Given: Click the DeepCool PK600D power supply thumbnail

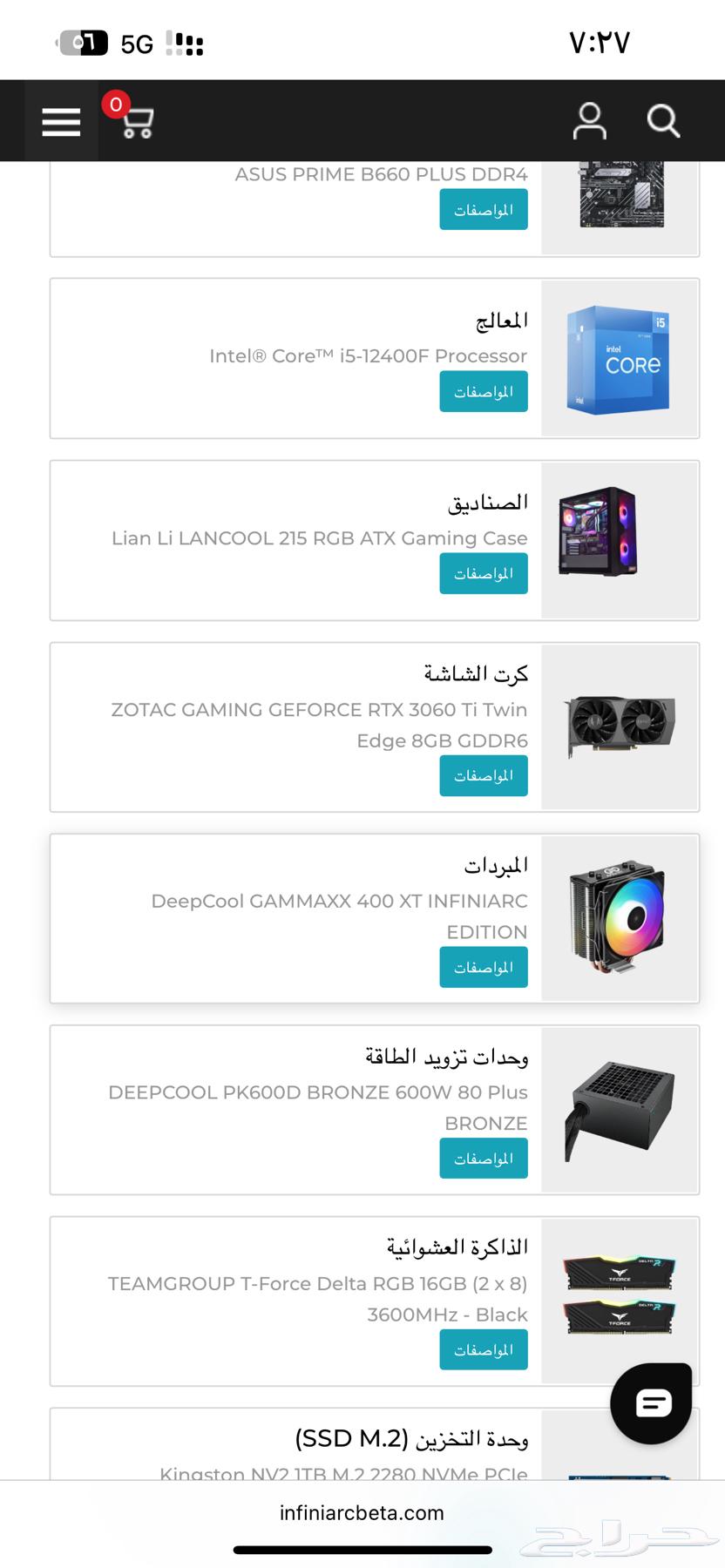Looking at the screenshot, I should tap(620, 1110).
